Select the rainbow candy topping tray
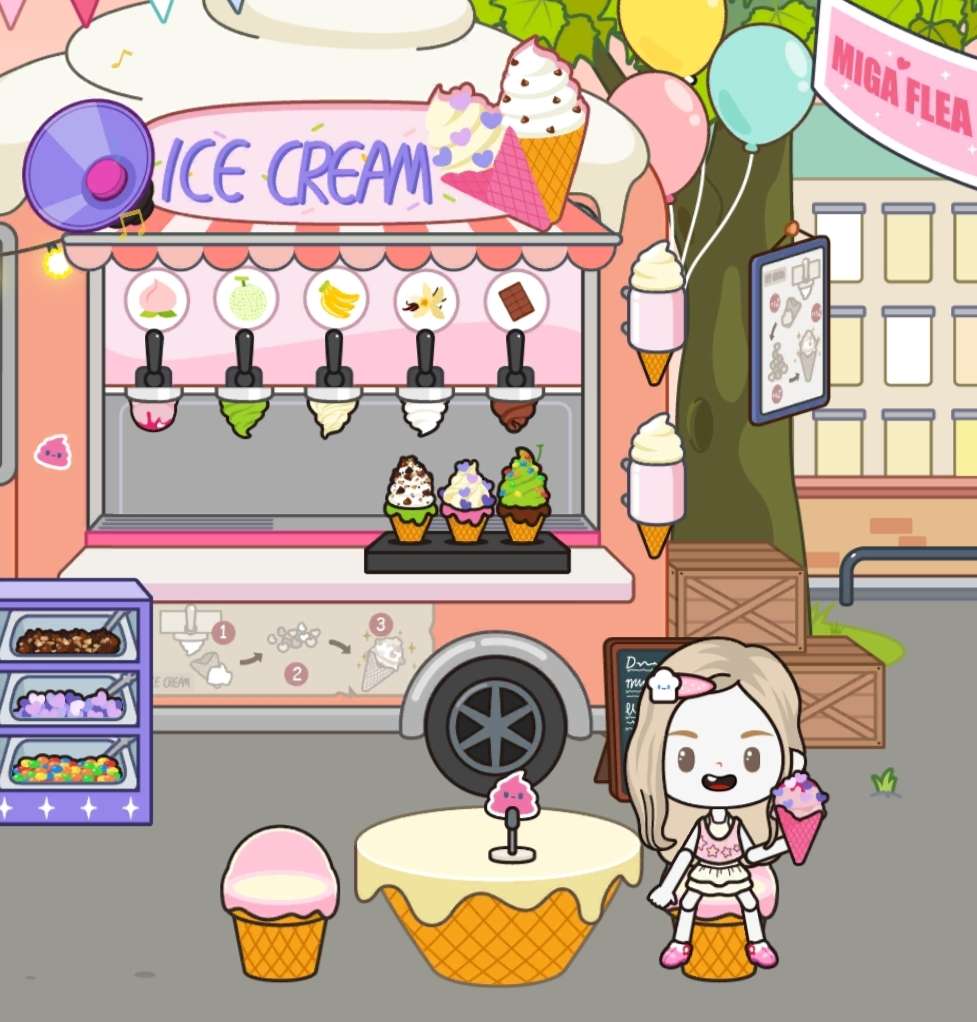Screen dimensions: 977x1022 pyautogui.click(x=69, y=764)
